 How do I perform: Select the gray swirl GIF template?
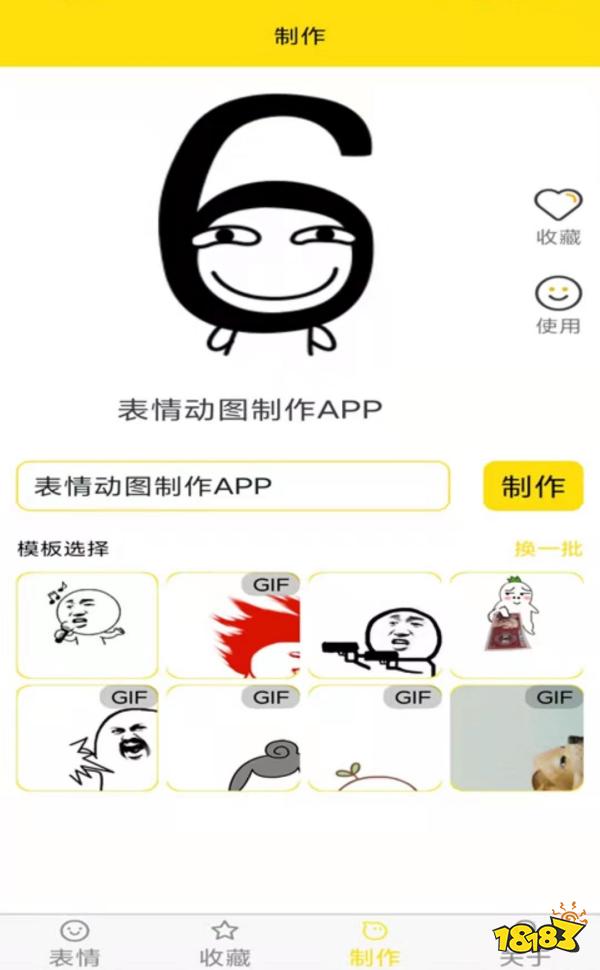point(233,738)
